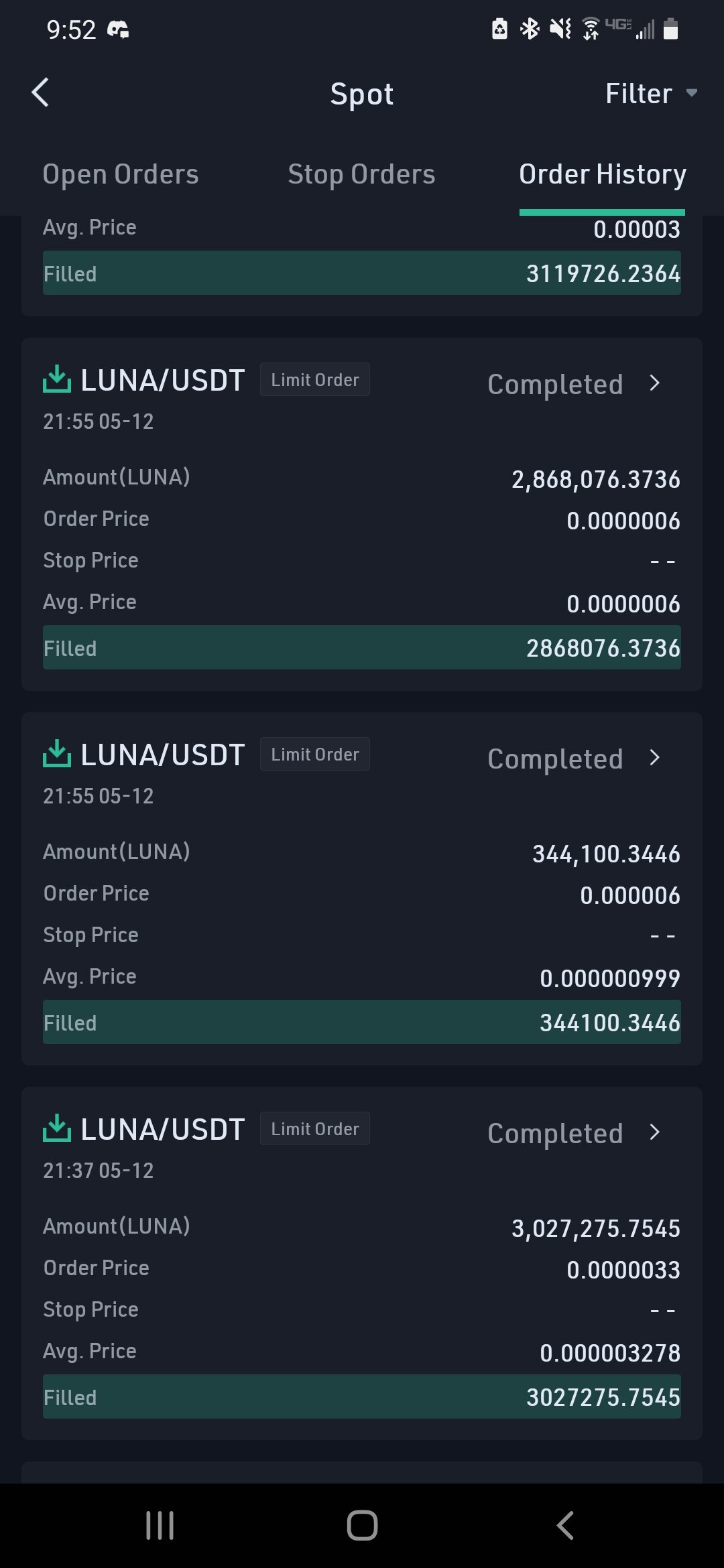Image resolution: width=724 pixels, height=1568 pixels.
Task: Go back from the Spot screen
Action: (41, 93)
